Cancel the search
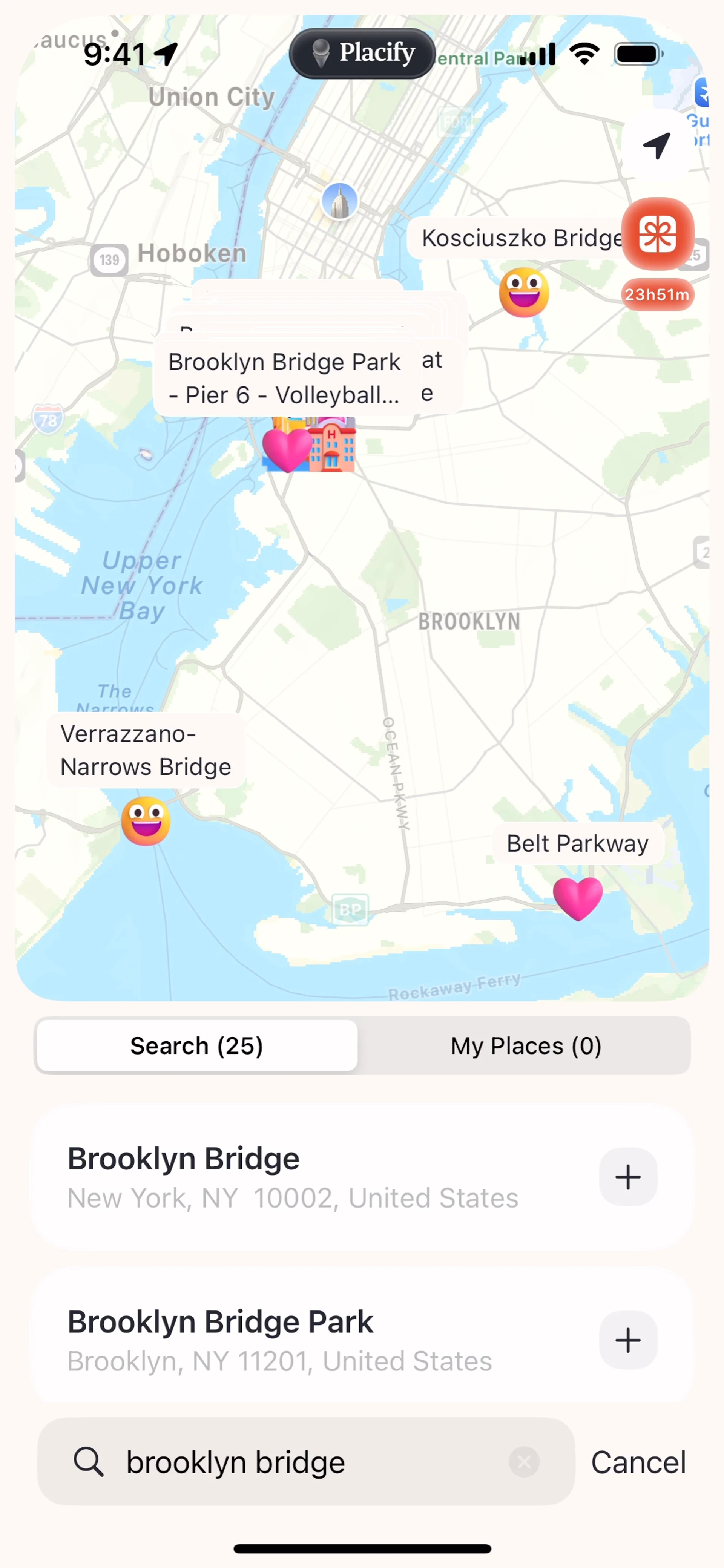The image size is (724, 1568). [638, 1462]
